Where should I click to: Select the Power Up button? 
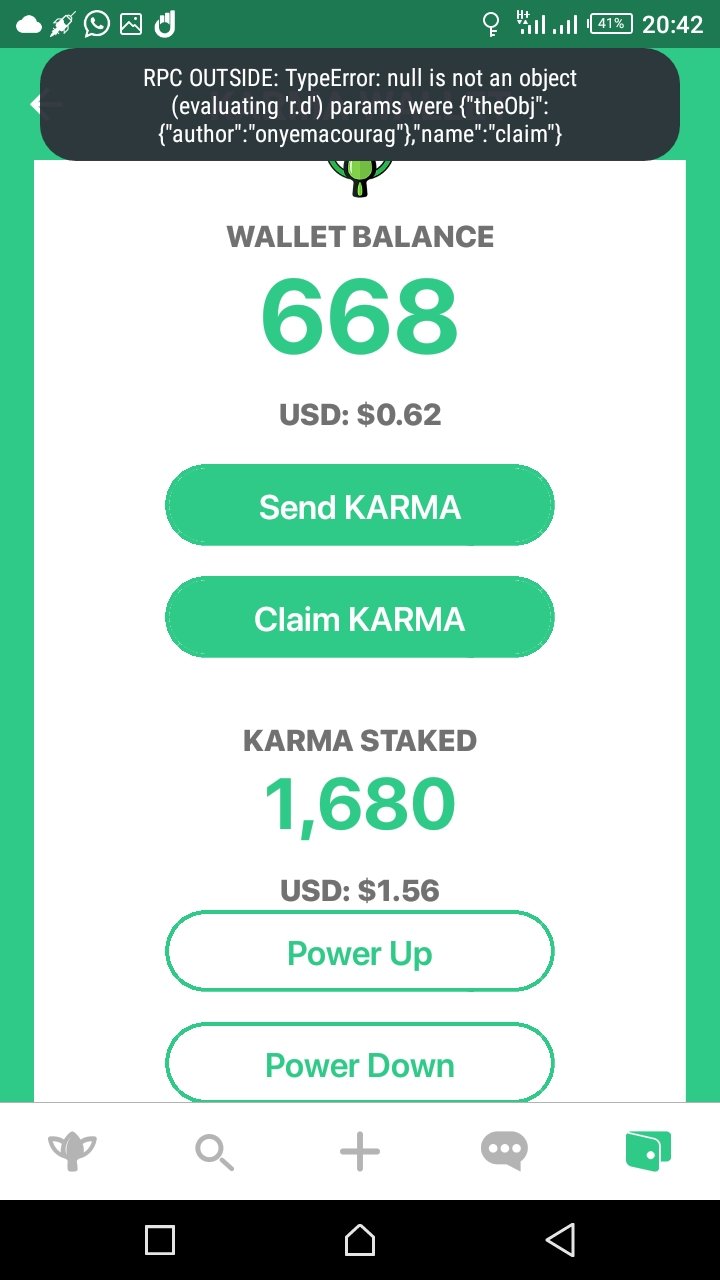tap(359, 952)
